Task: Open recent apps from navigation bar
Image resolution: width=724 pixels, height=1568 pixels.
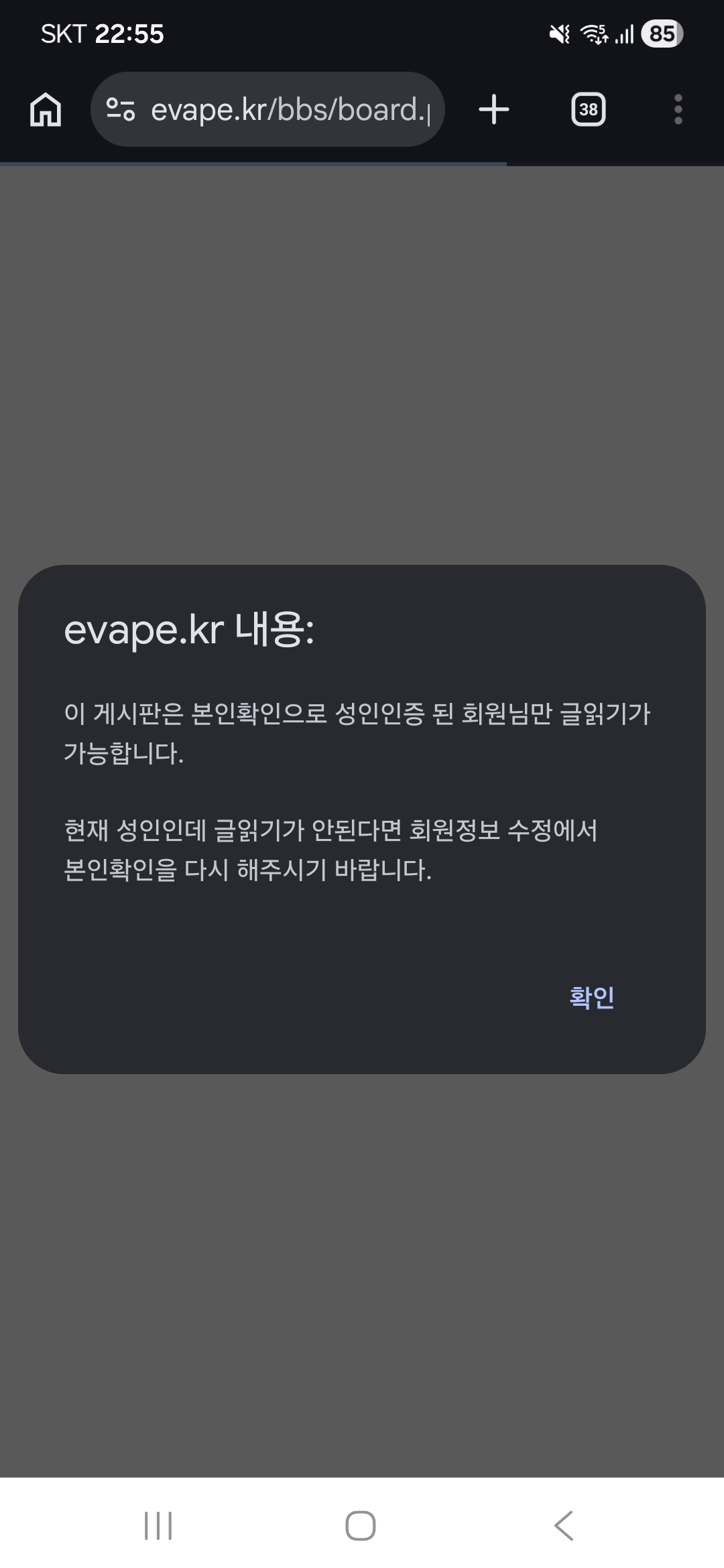Action: [x=158, y=1526]
